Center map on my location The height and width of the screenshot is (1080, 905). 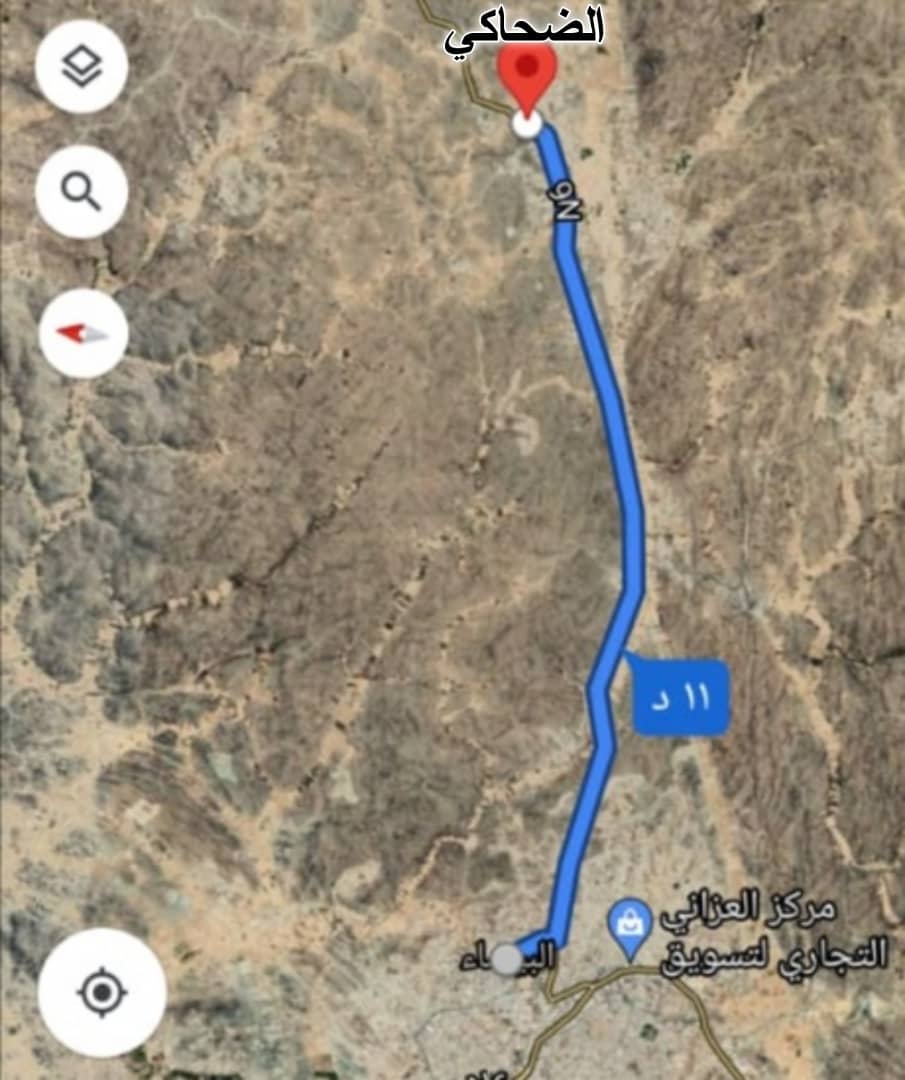point(101,993)
